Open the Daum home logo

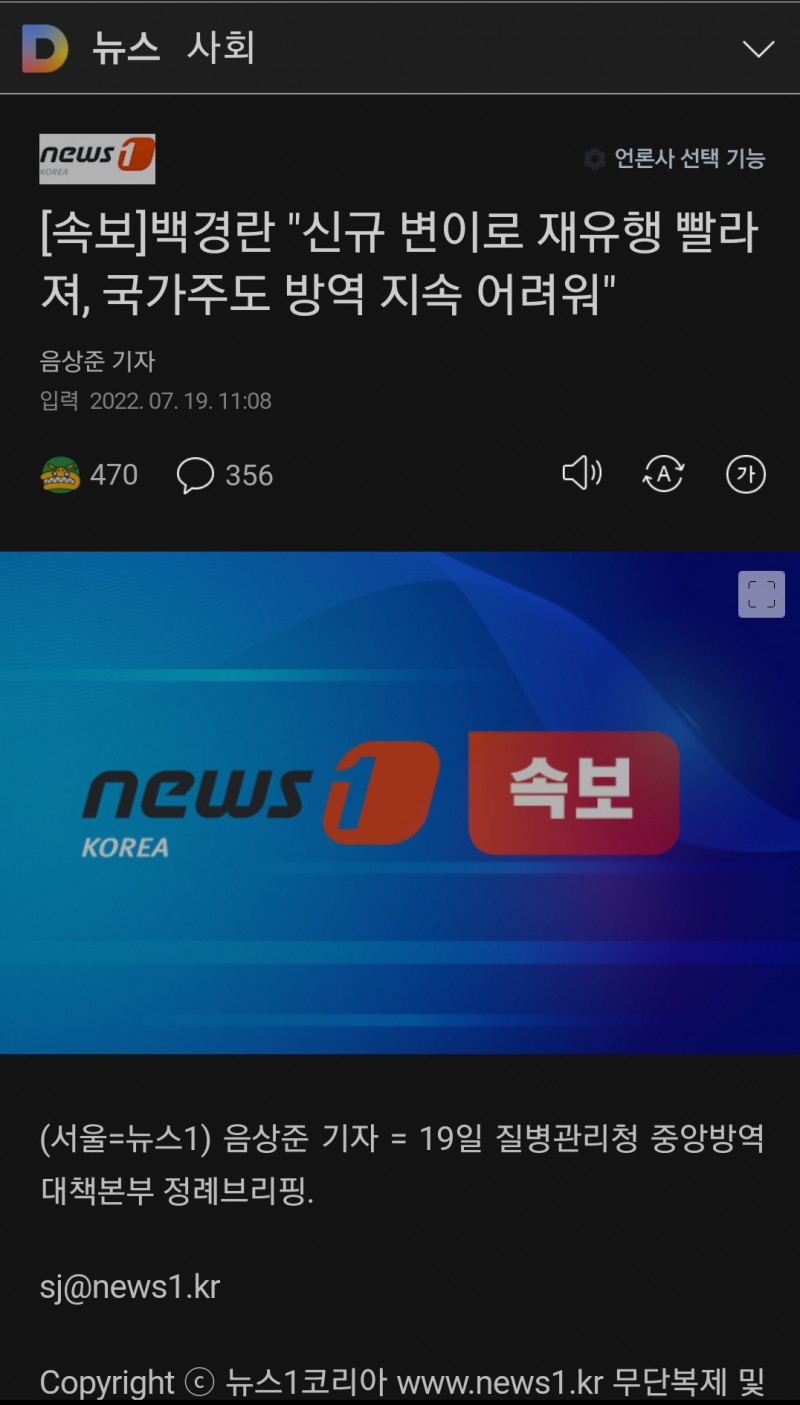click(45, 48)
